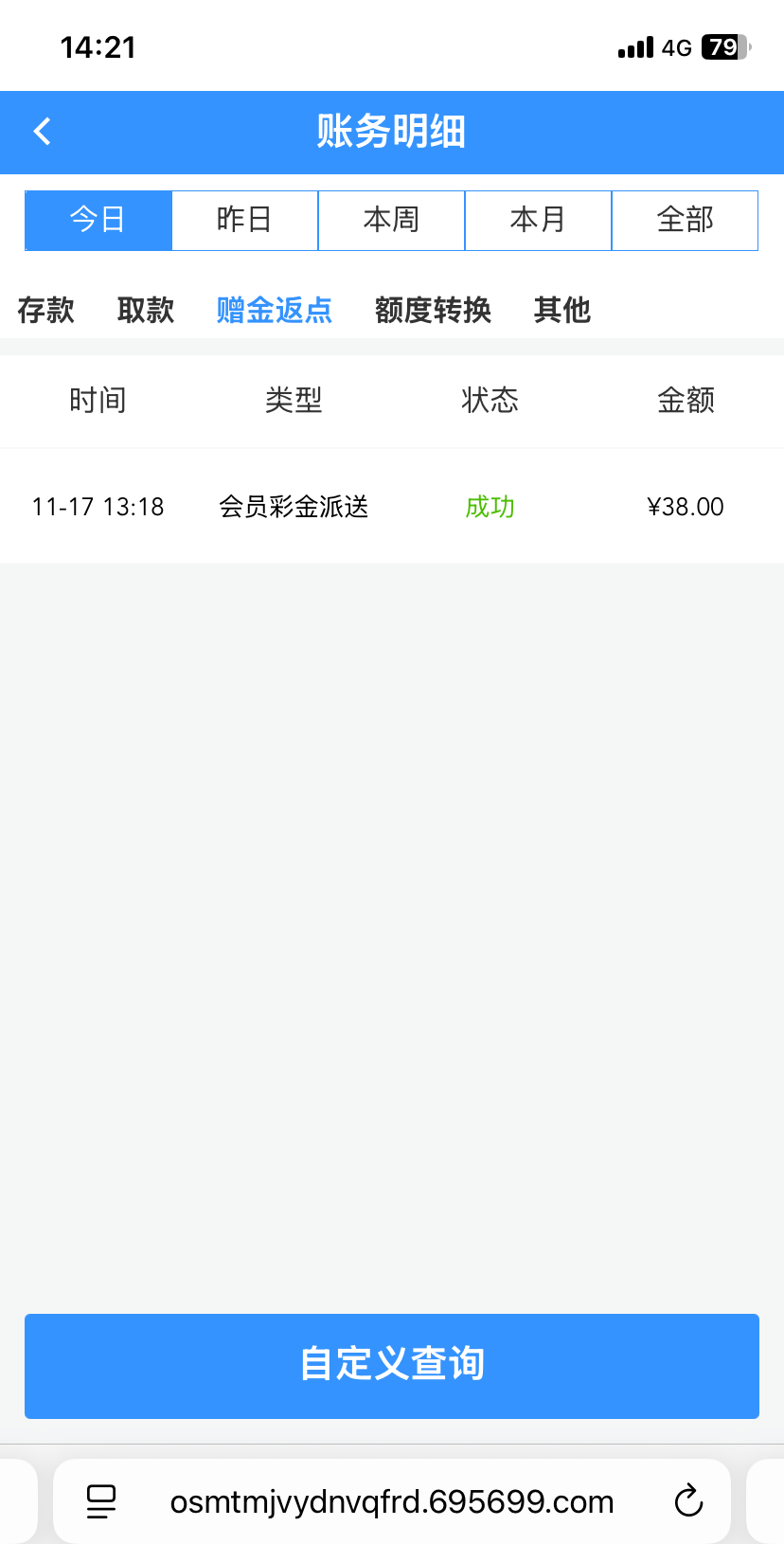Screen dimensions: 784x1544
Task: Switch to 取款 category
Action: pyautogui.click(x=146, y=310)
